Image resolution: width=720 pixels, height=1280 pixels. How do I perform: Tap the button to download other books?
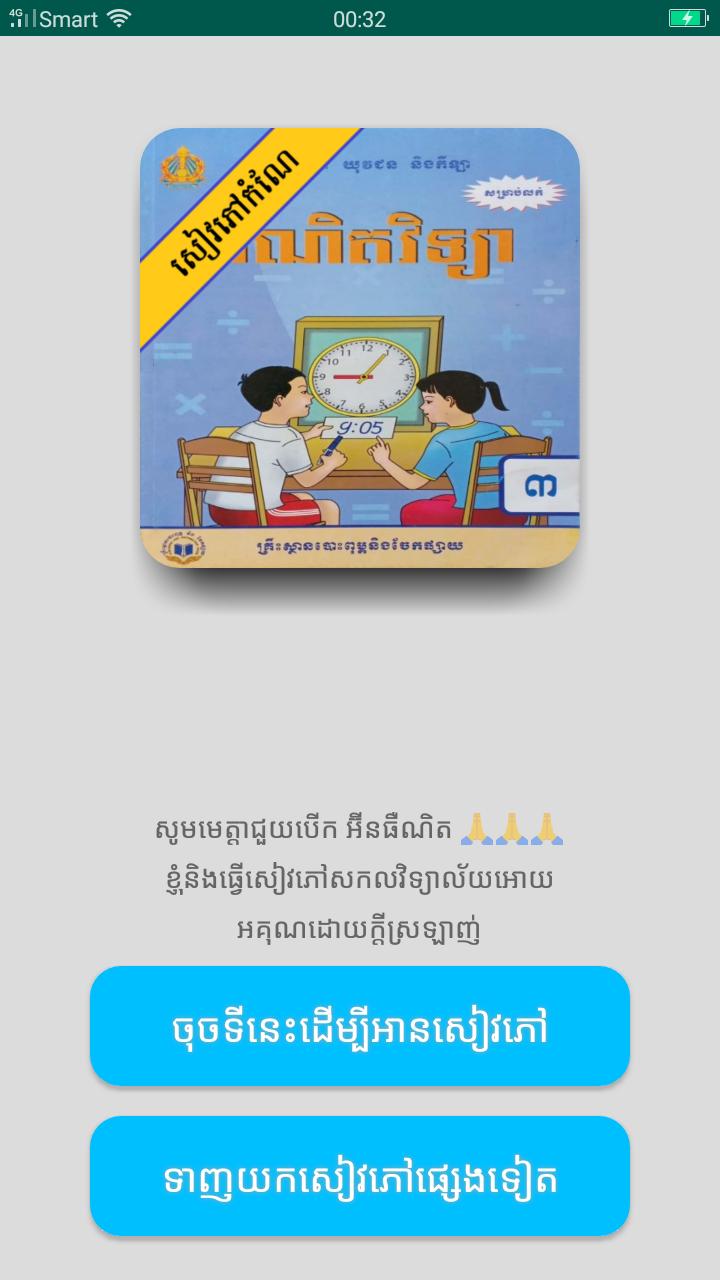[360, 1176]
